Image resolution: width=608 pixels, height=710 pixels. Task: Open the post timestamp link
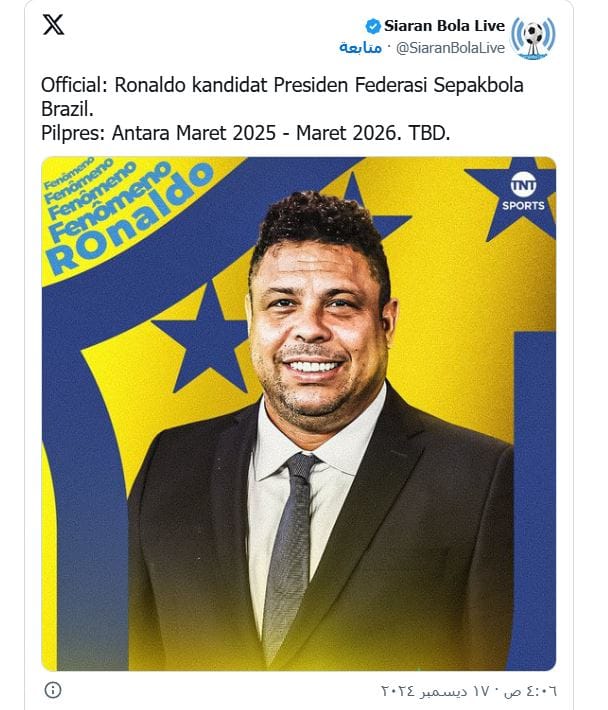[468, 690]
